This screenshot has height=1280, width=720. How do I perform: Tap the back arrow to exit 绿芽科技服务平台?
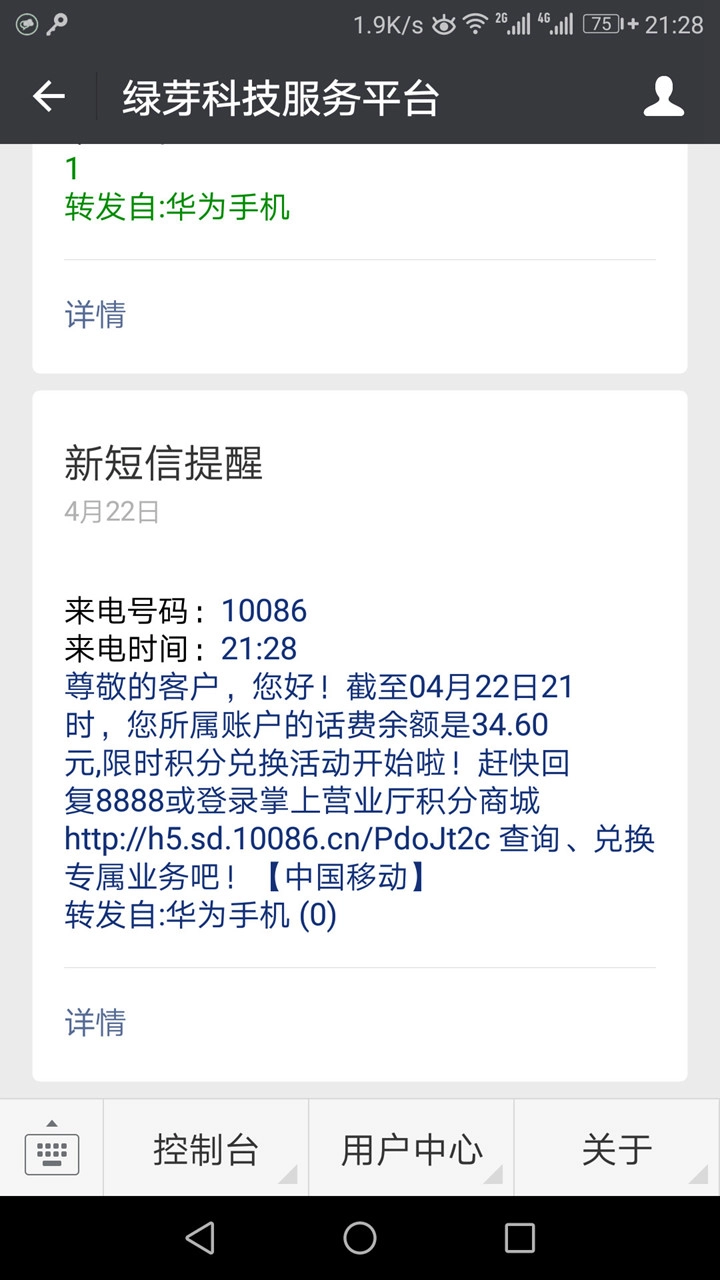(46, 97)
